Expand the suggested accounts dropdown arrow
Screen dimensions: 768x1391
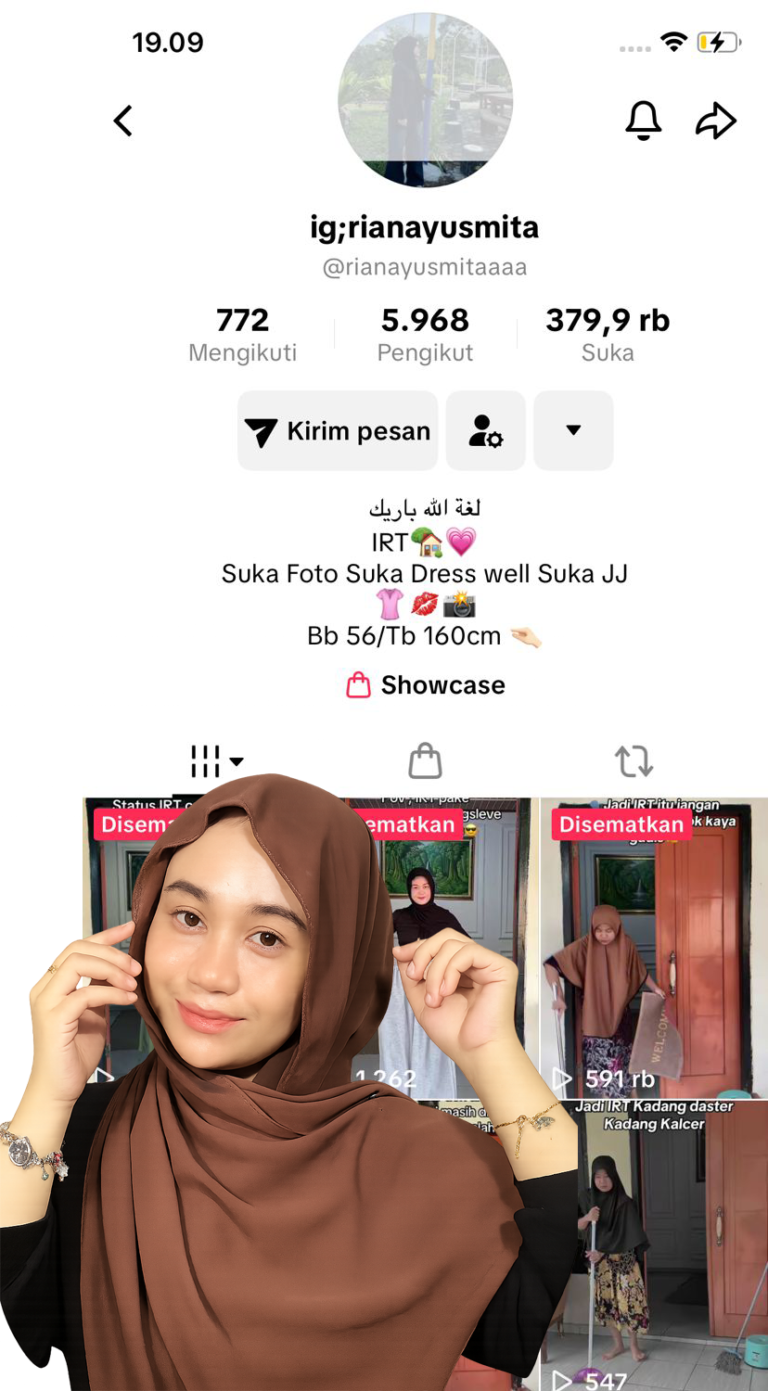573,431
